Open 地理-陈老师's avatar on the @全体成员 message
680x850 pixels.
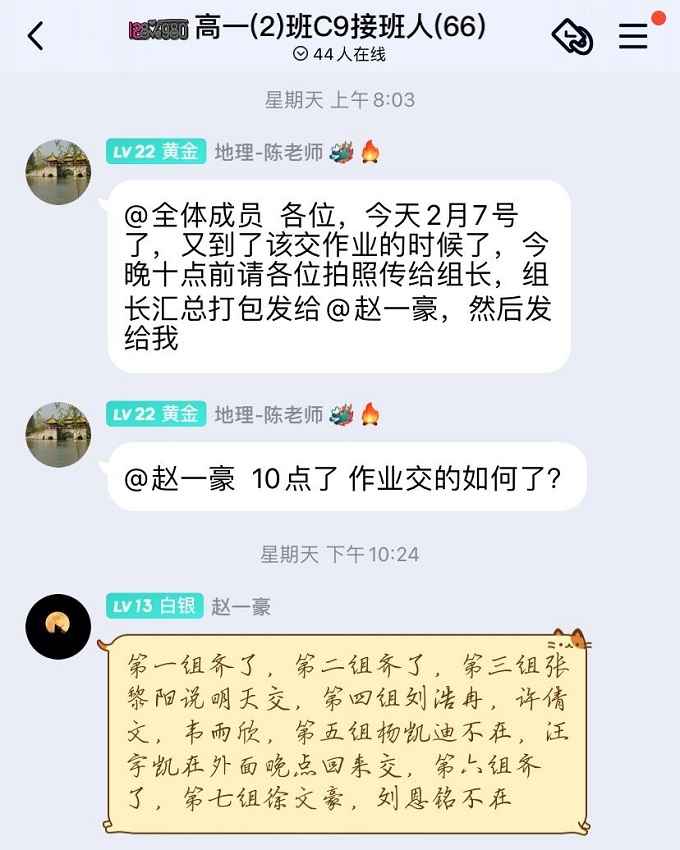(58, 172)
